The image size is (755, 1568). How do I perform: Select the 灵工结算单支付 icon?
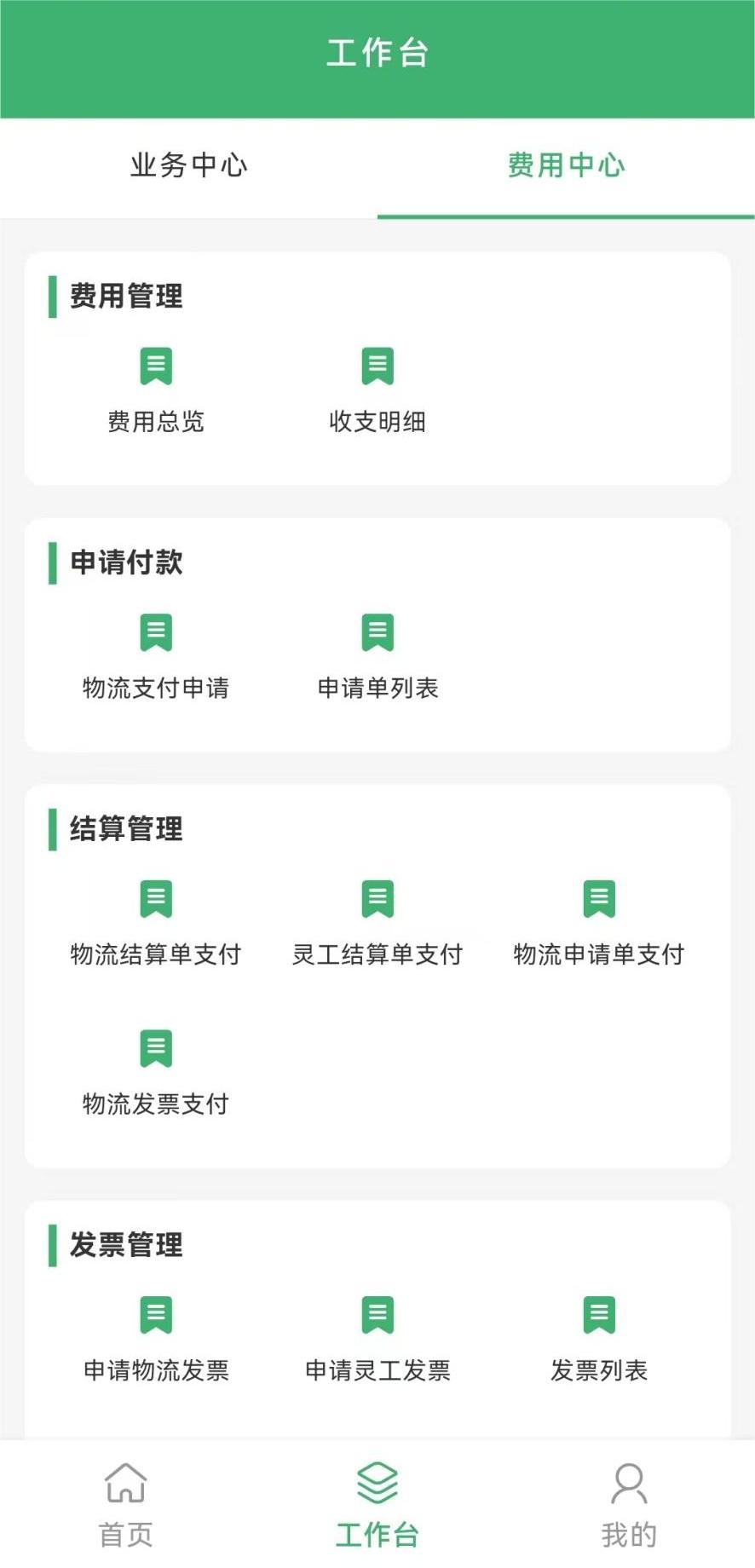click(377, 897)
